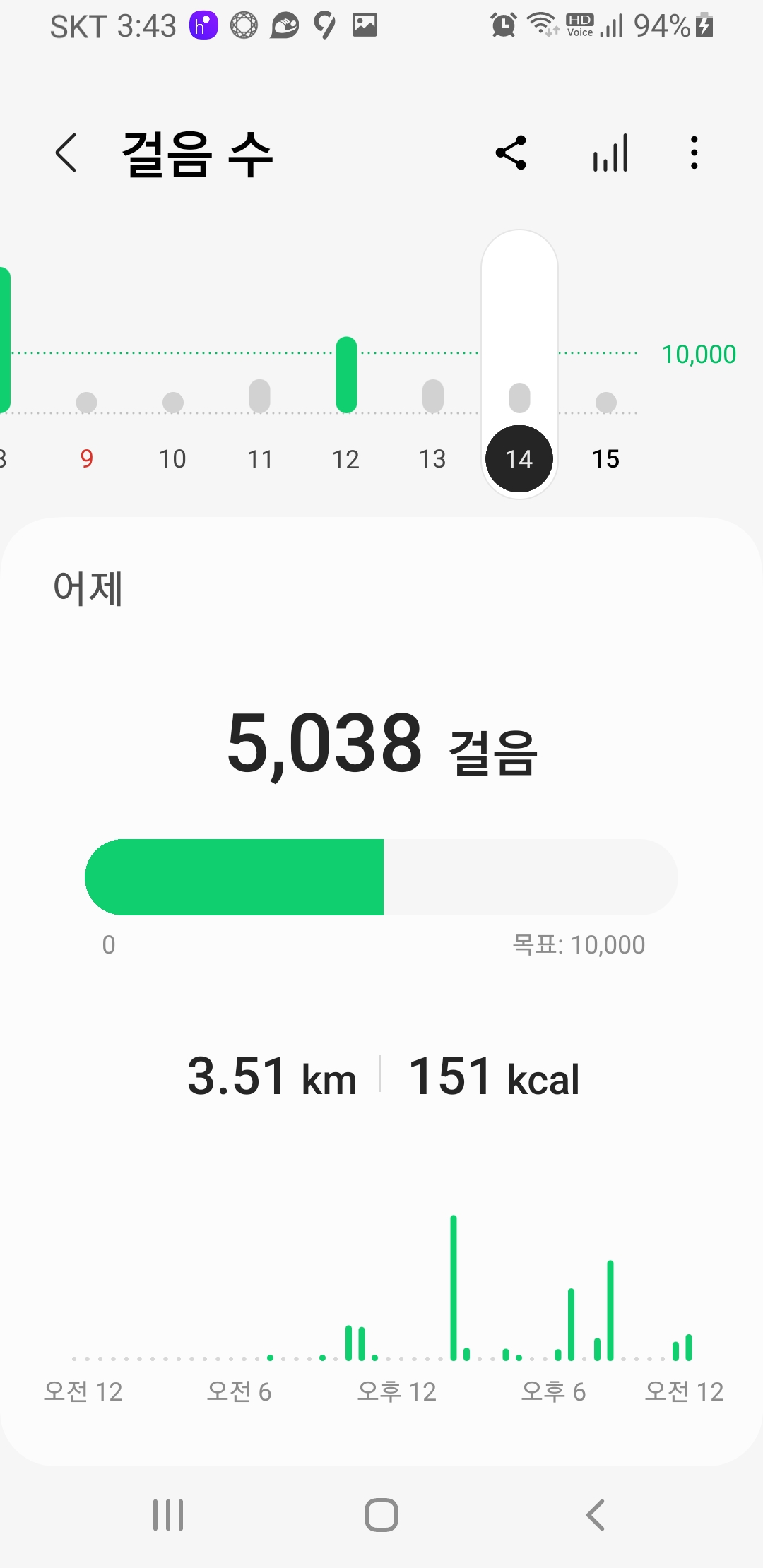Open the recent apps view
This screenshot has width=763, height=1568.
(x=168, y=1515)
